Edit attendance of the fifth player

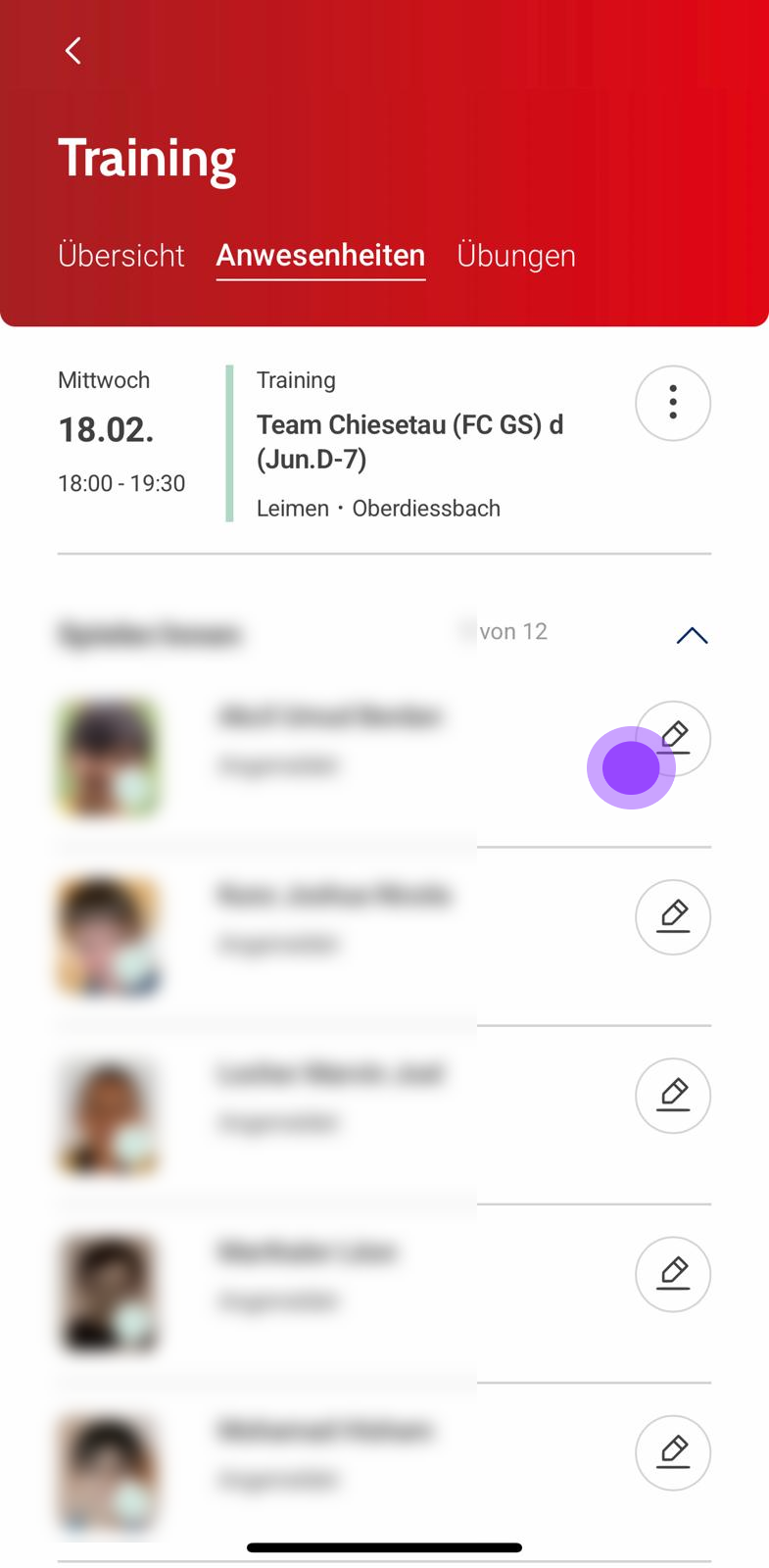[673, 1452]
